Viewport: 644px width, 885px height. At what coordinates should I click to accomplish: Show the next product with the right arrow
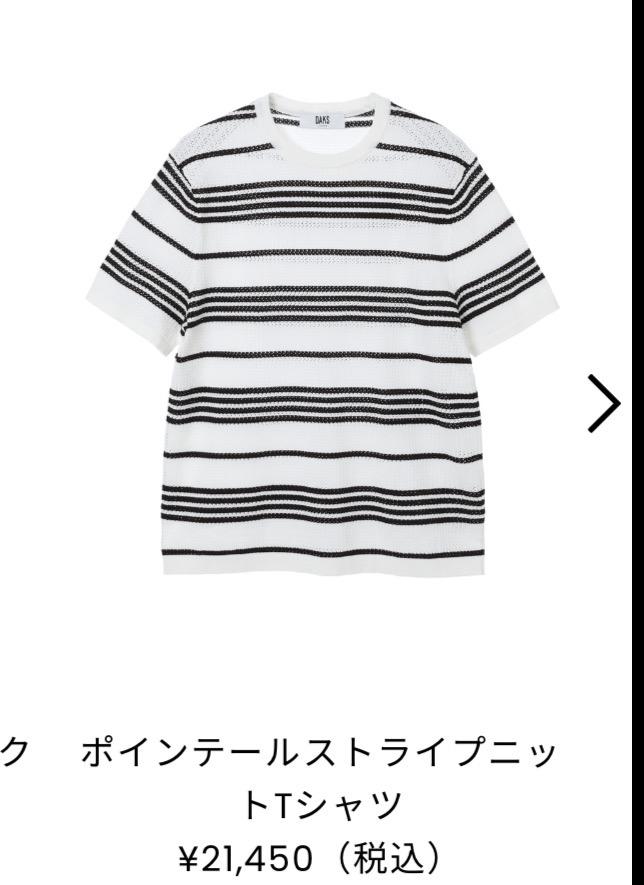(x=604, y=403)
